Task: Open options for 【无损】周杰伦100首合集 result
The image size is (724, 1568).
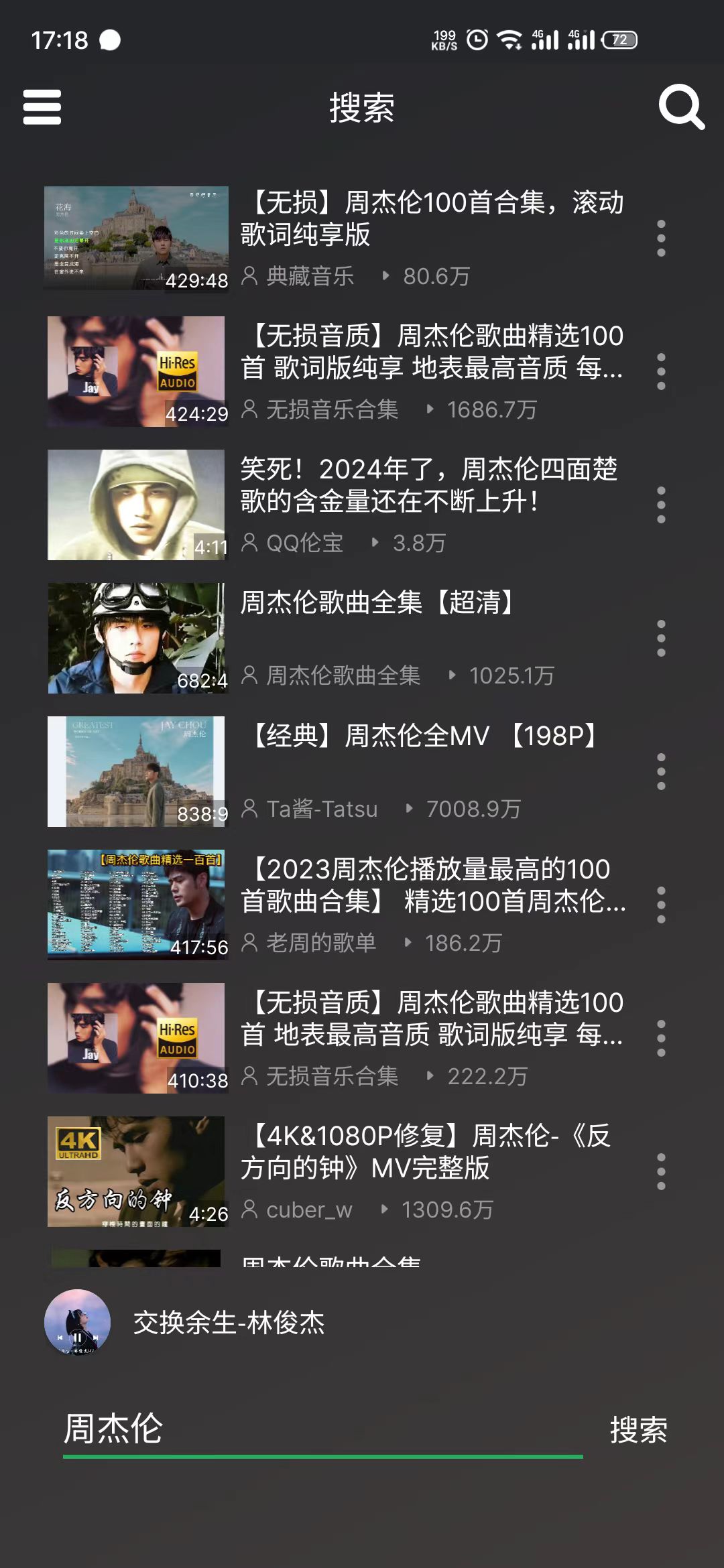Action: 661,238
